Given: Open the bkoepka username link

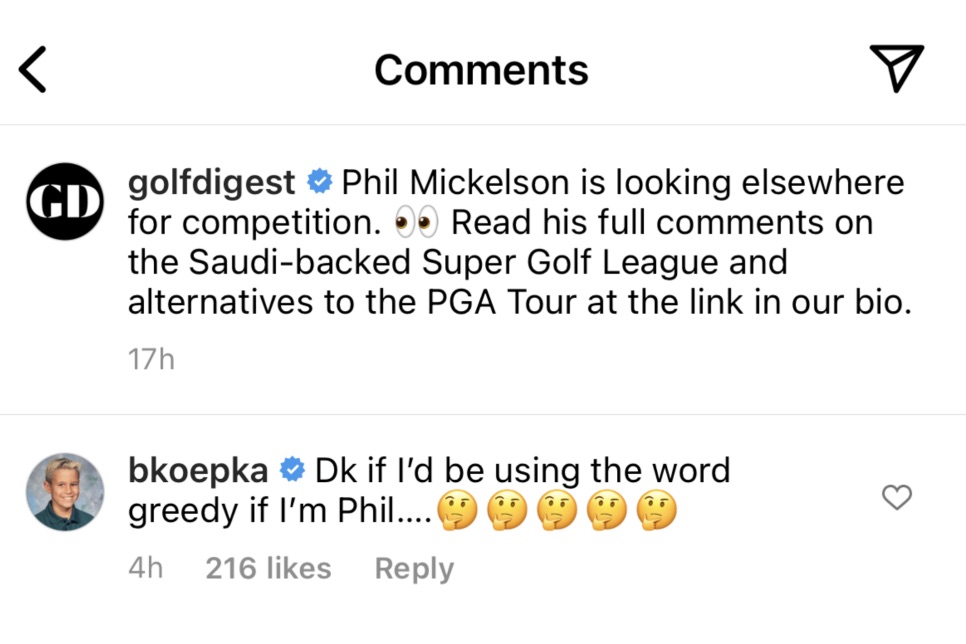Looking at the screenshot, I should (199, 470).
